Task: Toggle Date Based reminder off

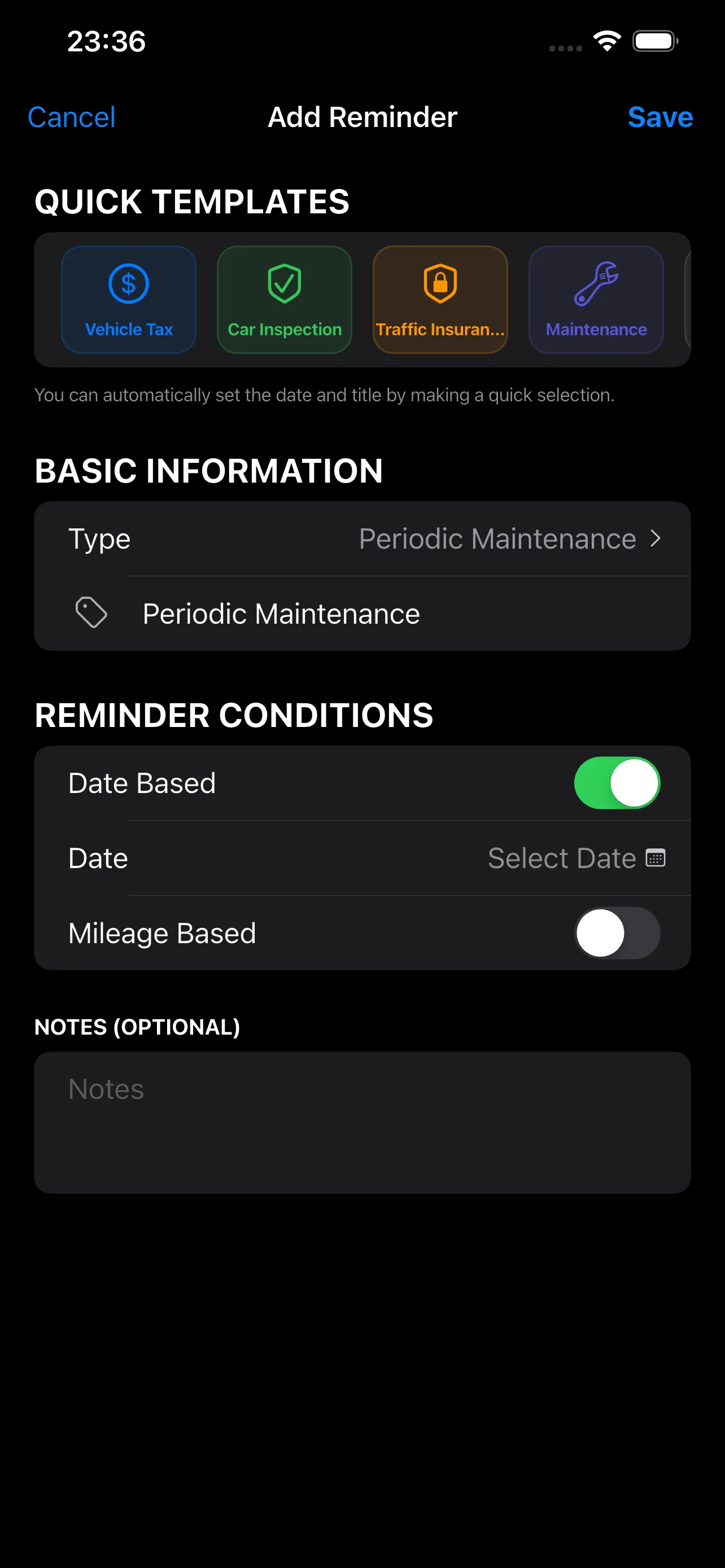Action: pos(617,783)
